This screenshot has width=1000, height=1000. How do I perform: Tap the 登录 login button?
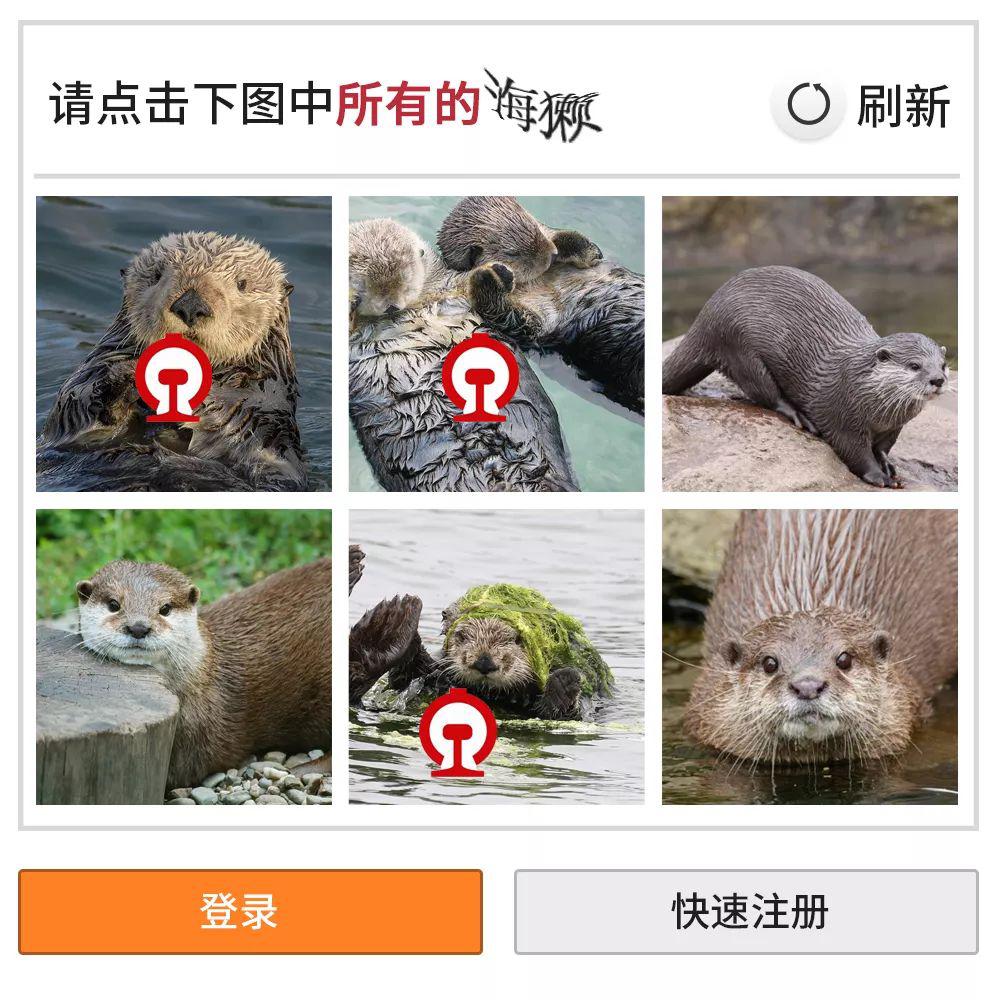(x=250, y=911)
